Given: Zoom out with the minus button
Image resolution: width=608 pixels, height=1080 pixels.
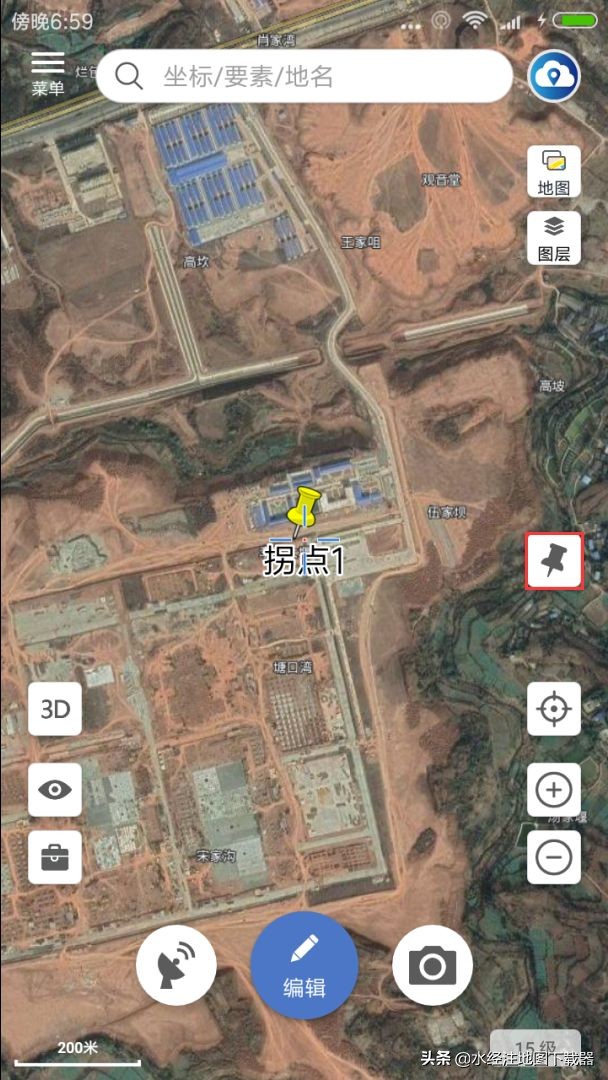Looking at the screenshot, I should [554, 857].
